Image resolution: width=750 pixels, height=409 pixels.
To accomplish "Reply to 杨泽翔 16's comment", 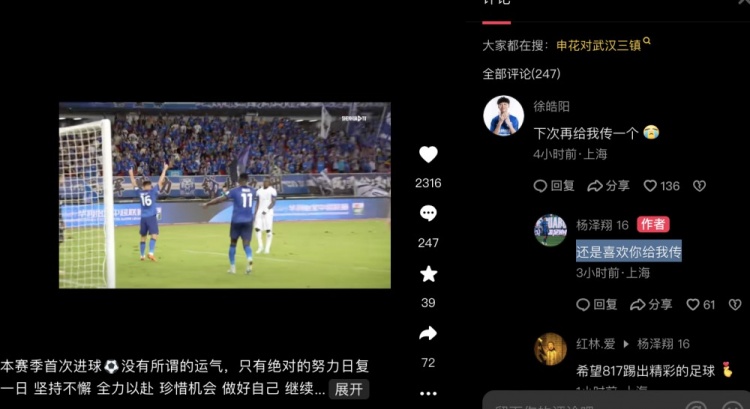I will click(597, 305).
